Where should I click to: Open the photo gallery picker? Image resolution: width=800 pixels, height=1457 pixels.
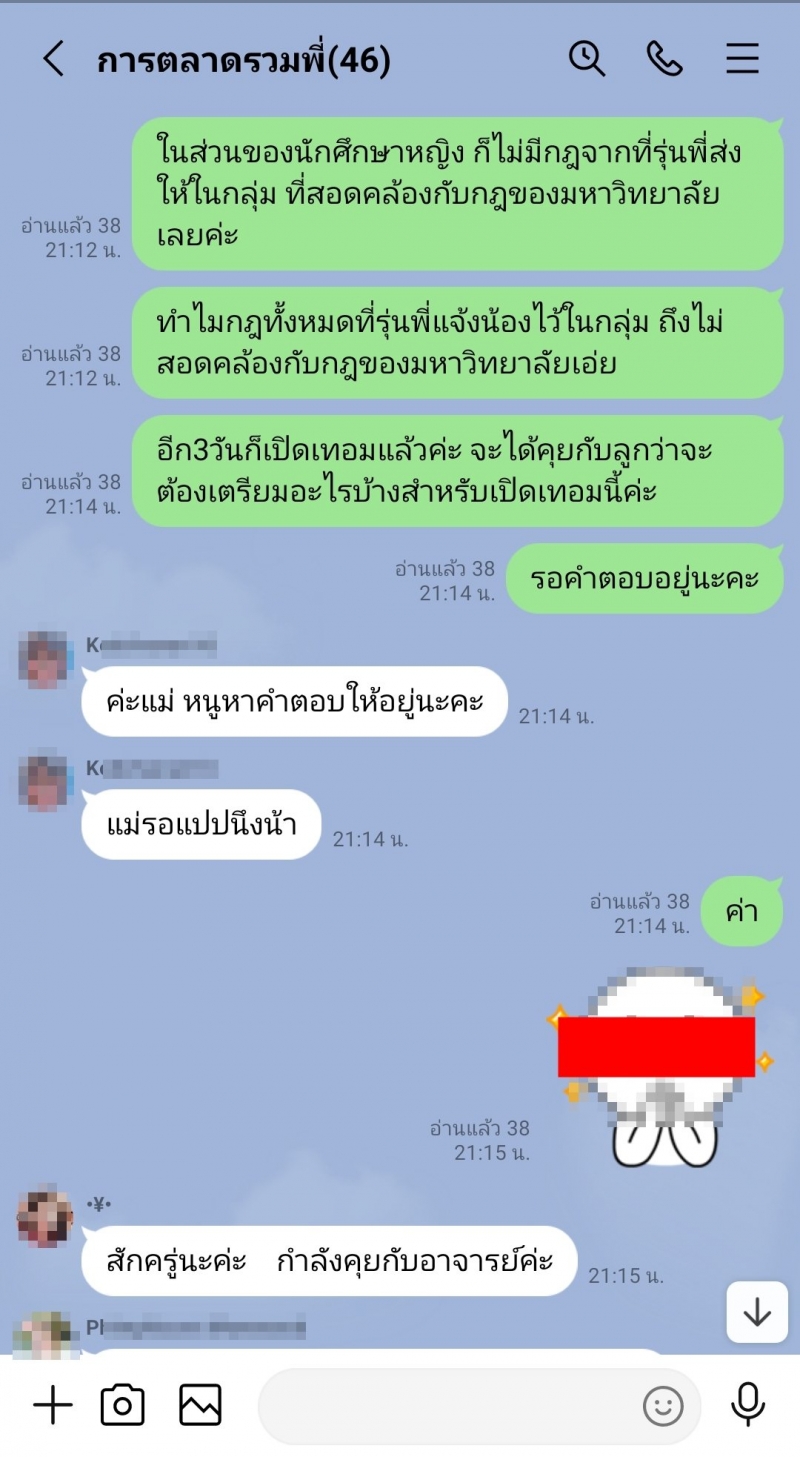[200, 1405]
